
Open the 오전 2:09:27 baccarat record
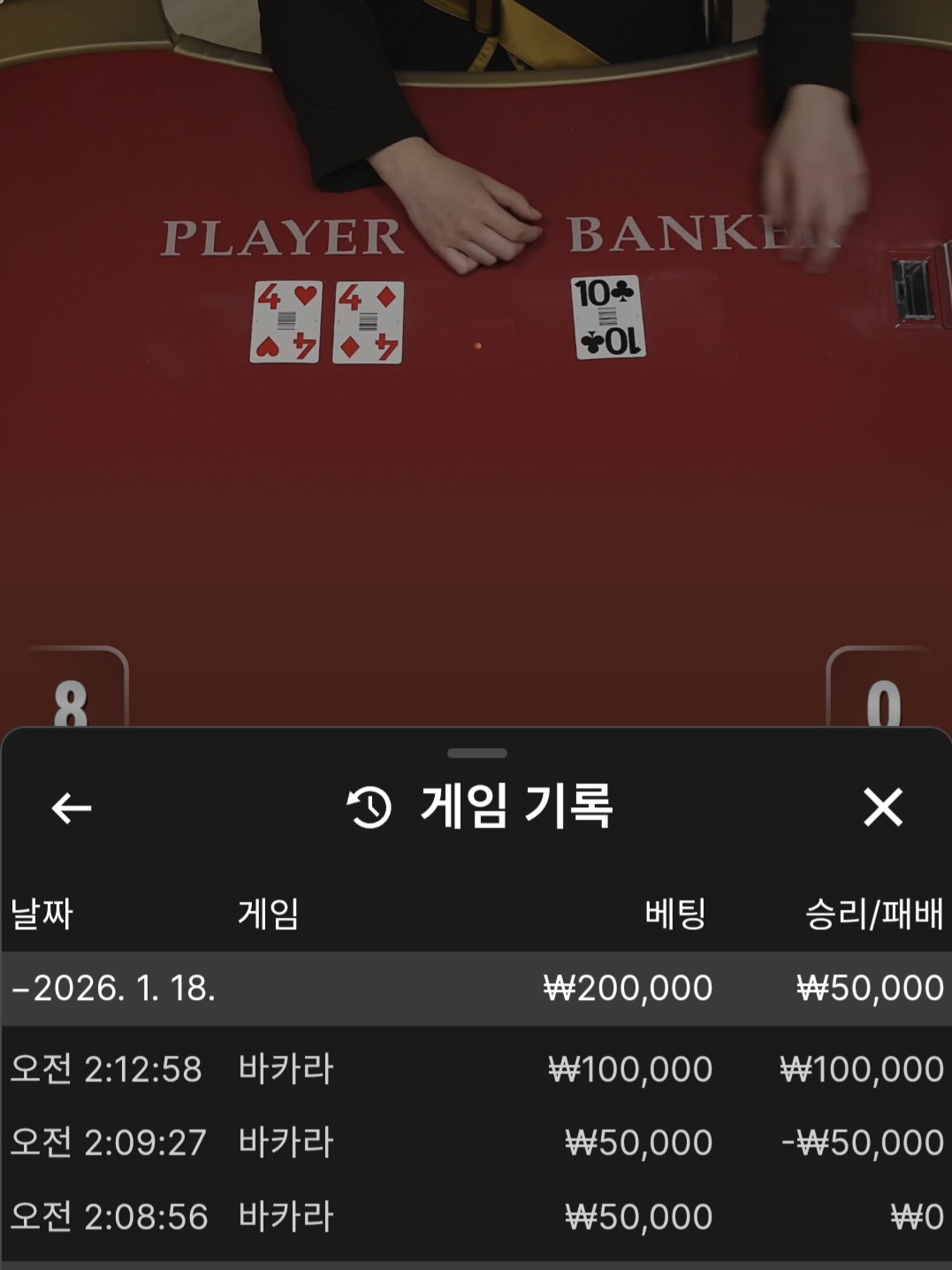click(x=476, y=1143)
